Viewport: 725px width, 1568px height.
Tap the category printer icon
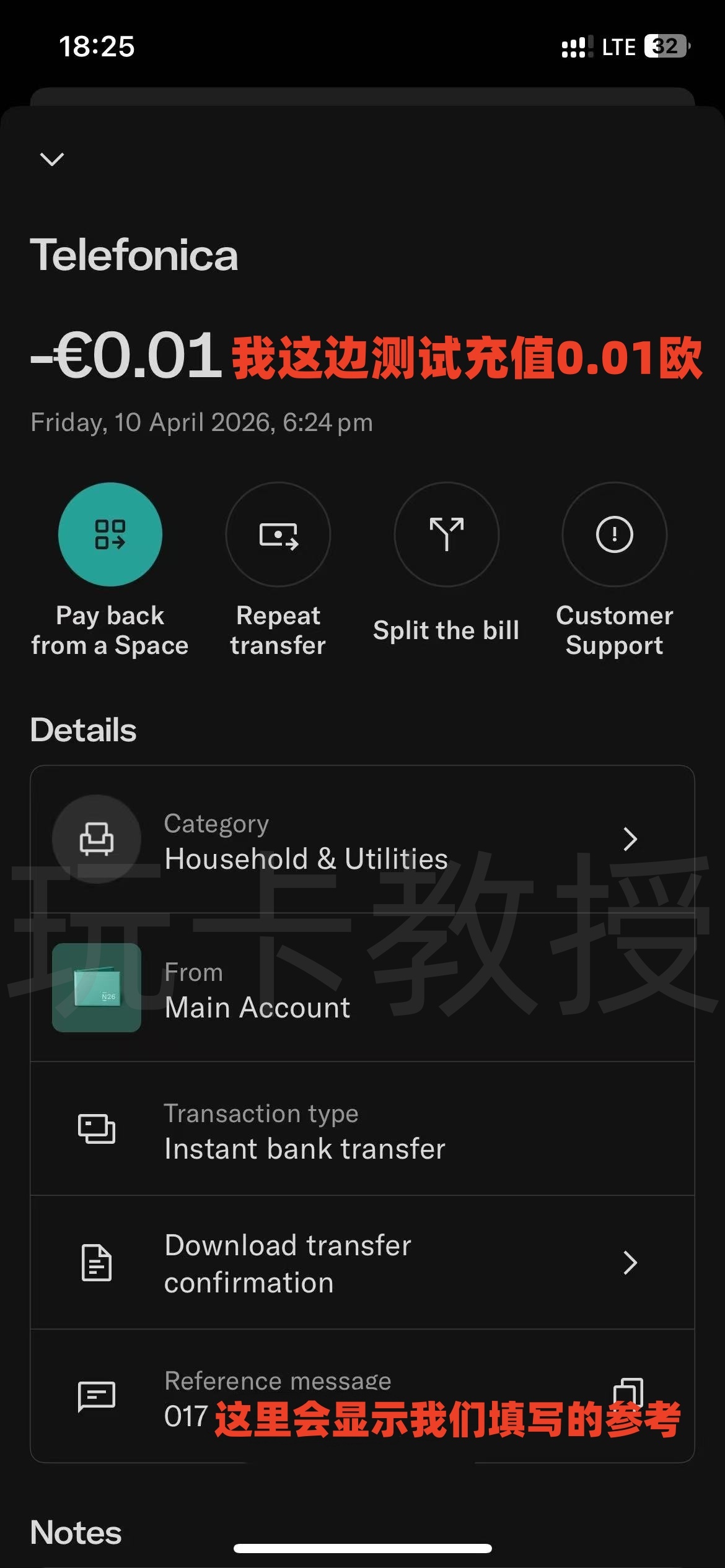[98, 839]
